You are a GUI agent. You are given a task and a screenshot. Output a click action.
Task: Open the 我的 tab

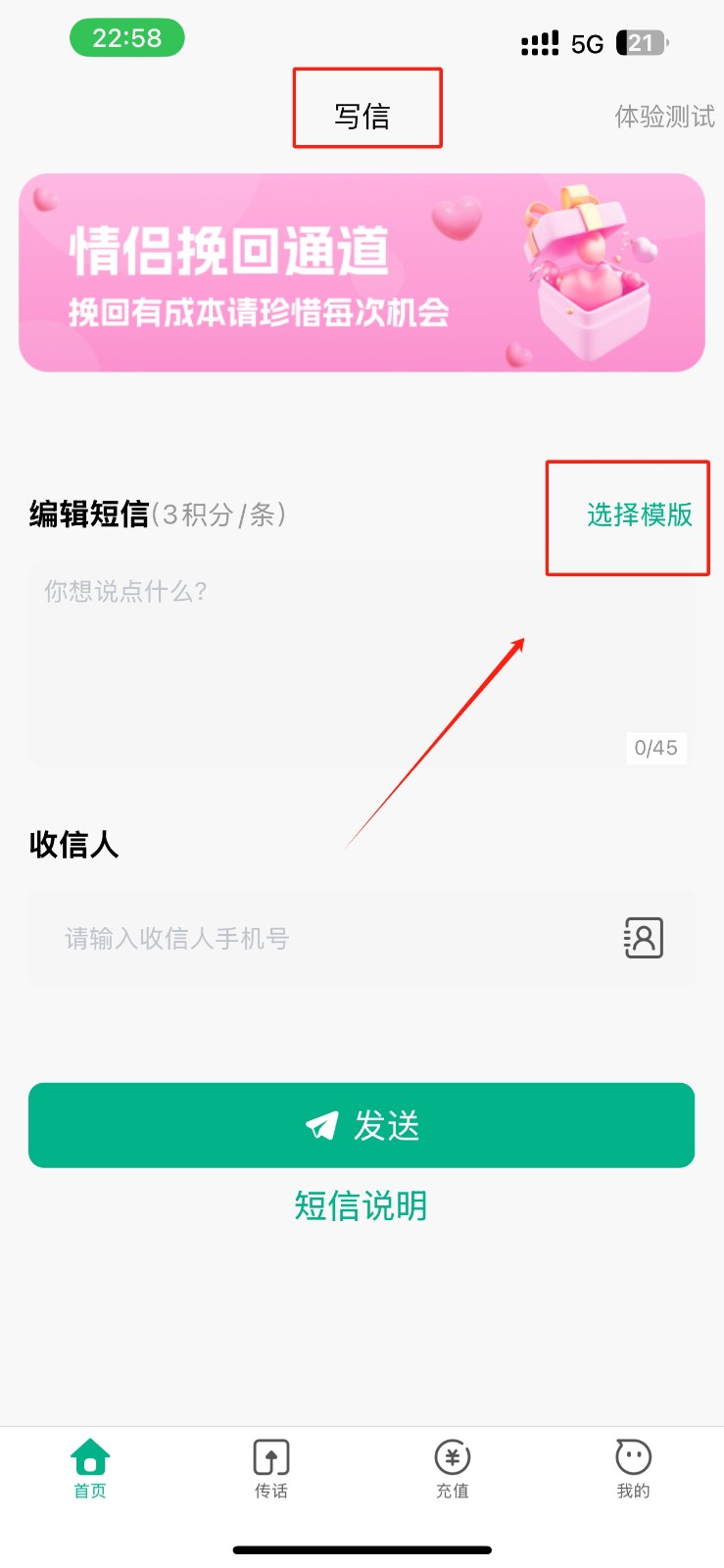pos(633,1468)
